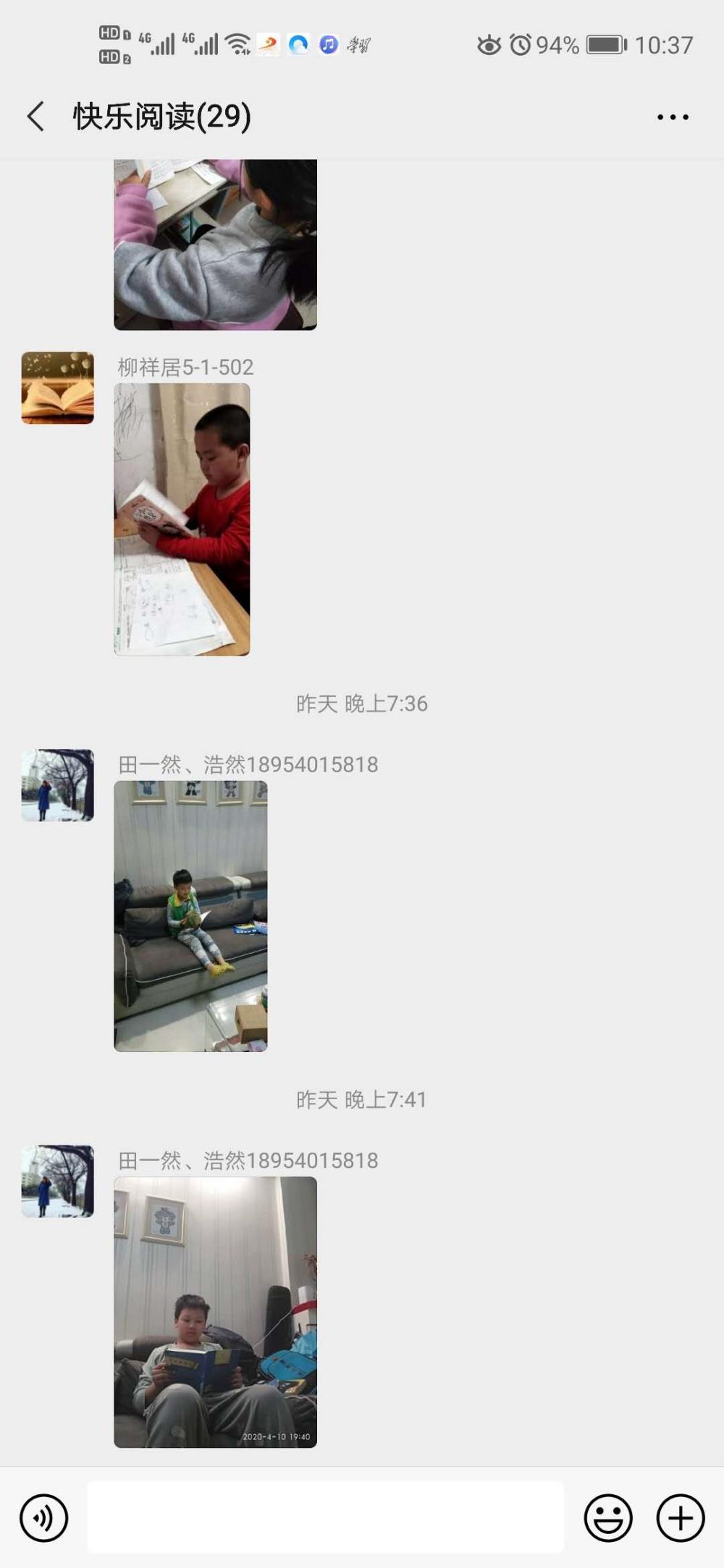This screenshot has height=1568, width=724.
Task: Open the girl in gray hoodie photo
Action: click(215, 245)
